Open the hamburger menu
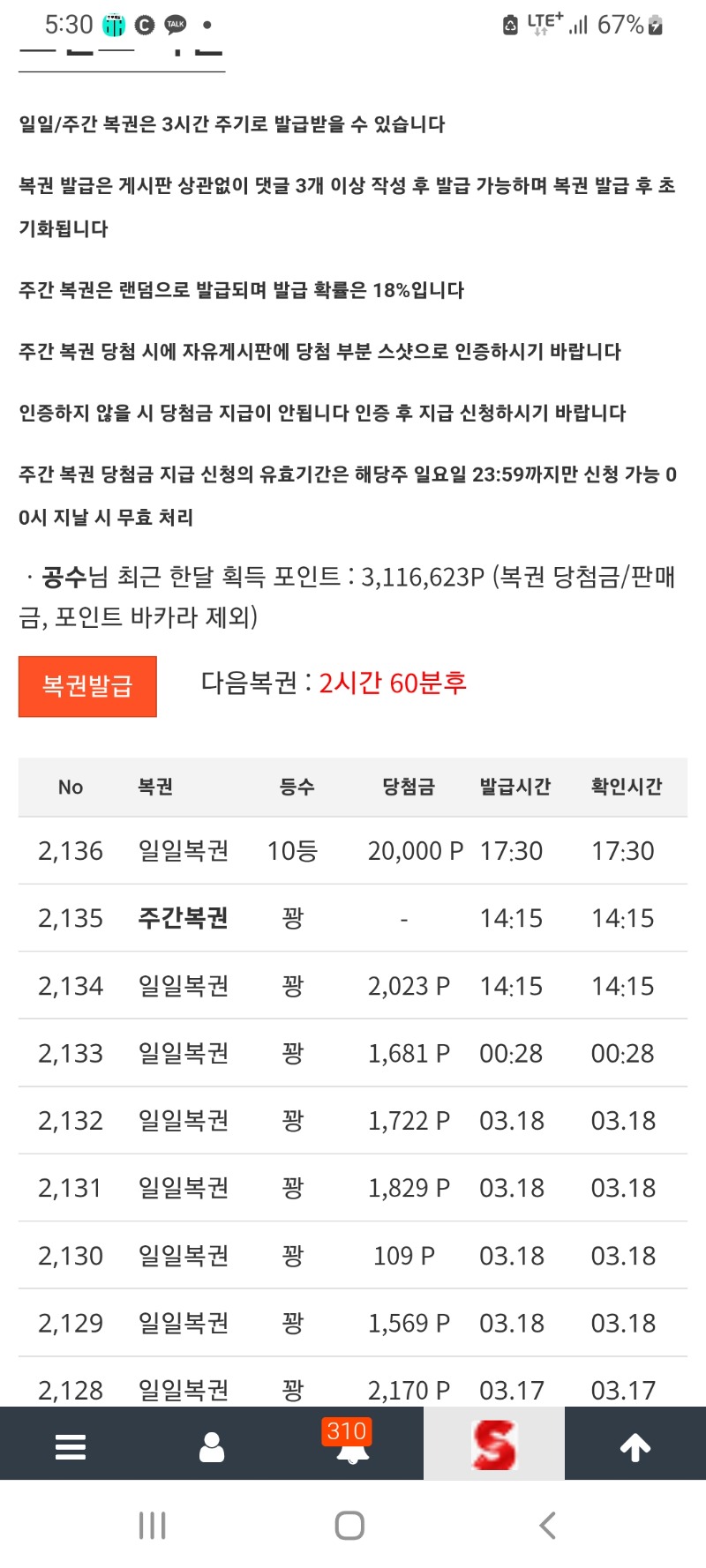This screenshot has height=1568, width=706. (x=71, y=1446)
